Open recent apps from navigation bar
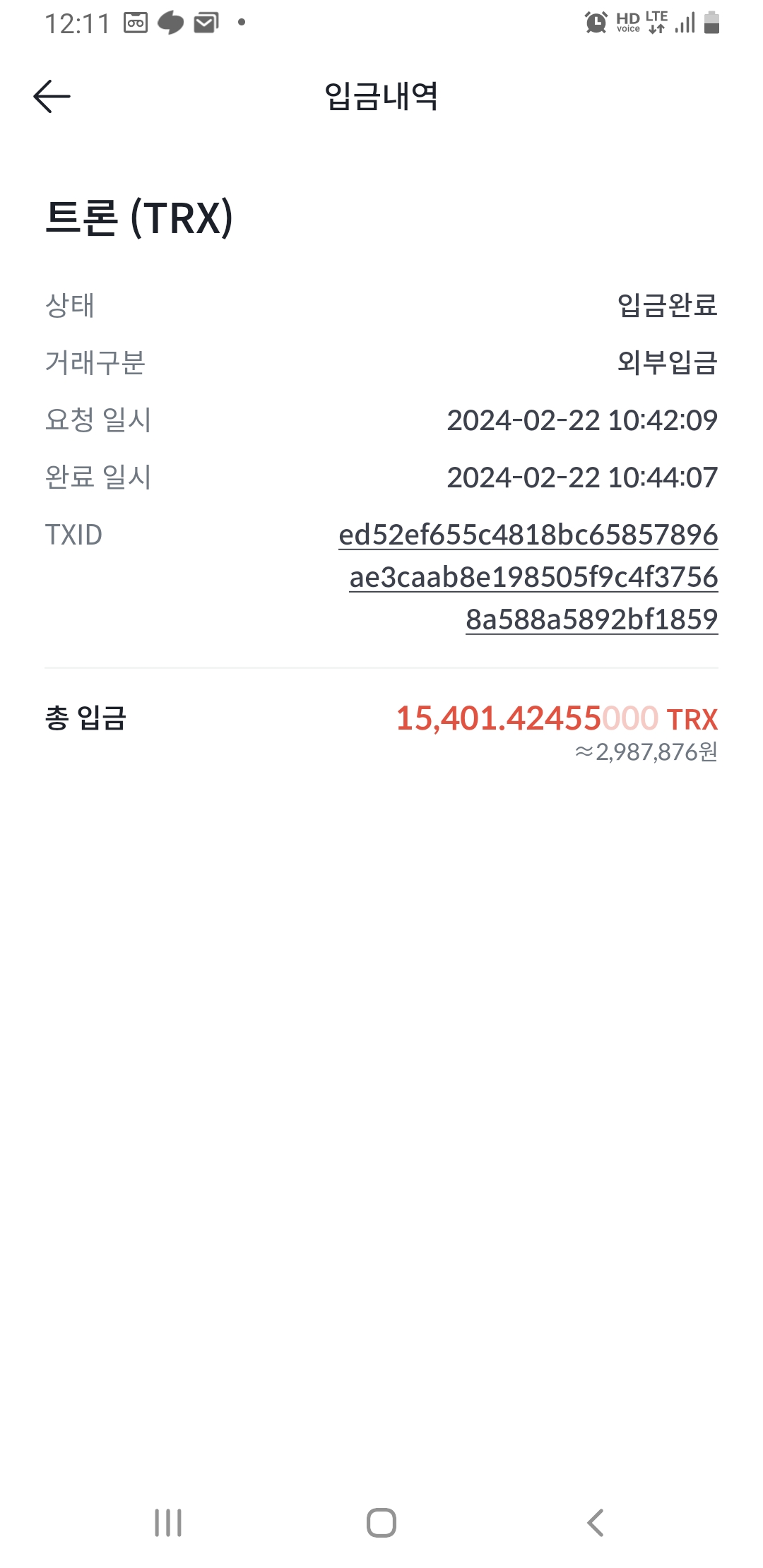The width and height of the screenshot is (763, 1568). 168,1522
